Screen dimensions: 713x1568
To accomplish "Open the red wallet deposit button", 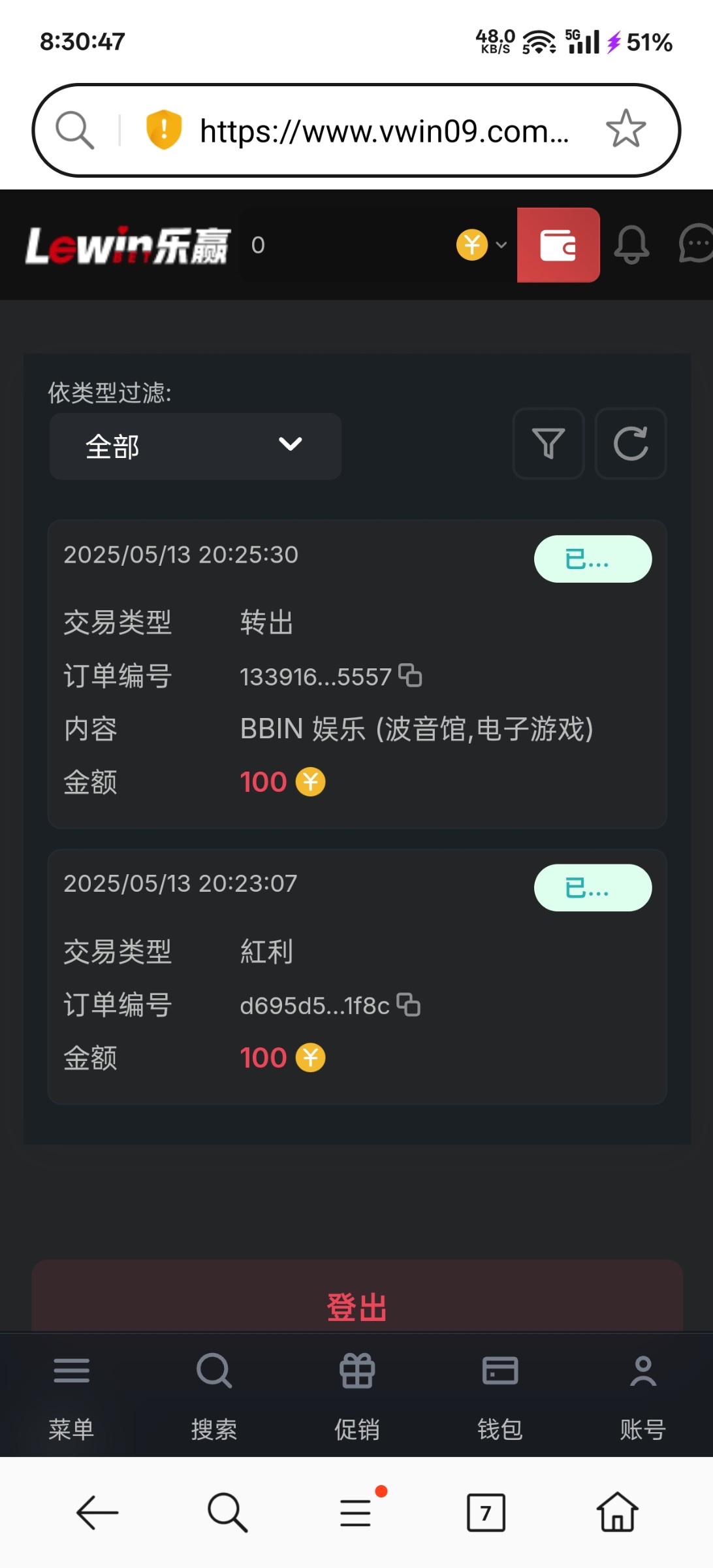I will coord(558,245).
